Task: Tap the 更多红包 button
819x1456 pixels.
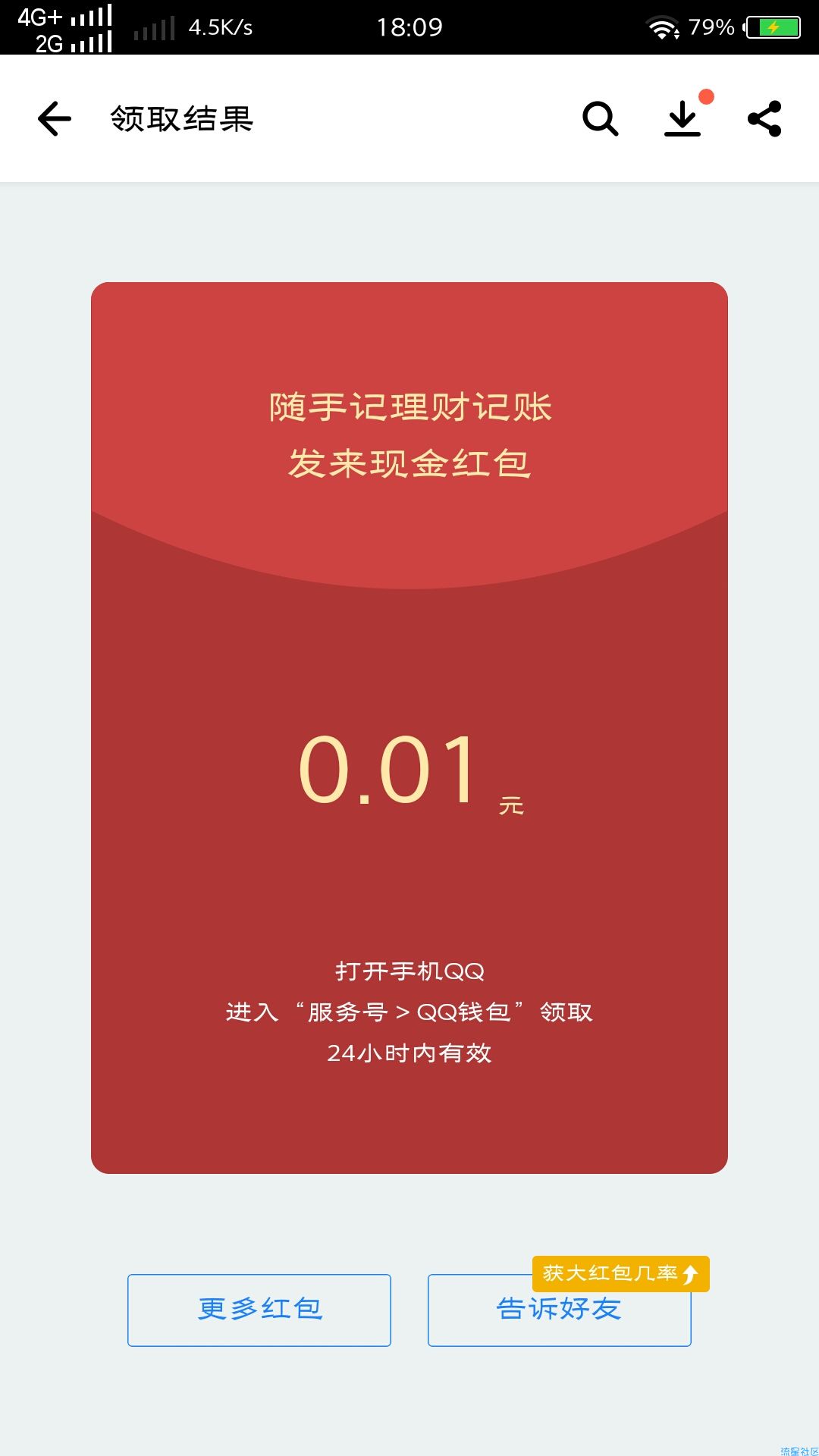Action: click(x=259, y=1310)
